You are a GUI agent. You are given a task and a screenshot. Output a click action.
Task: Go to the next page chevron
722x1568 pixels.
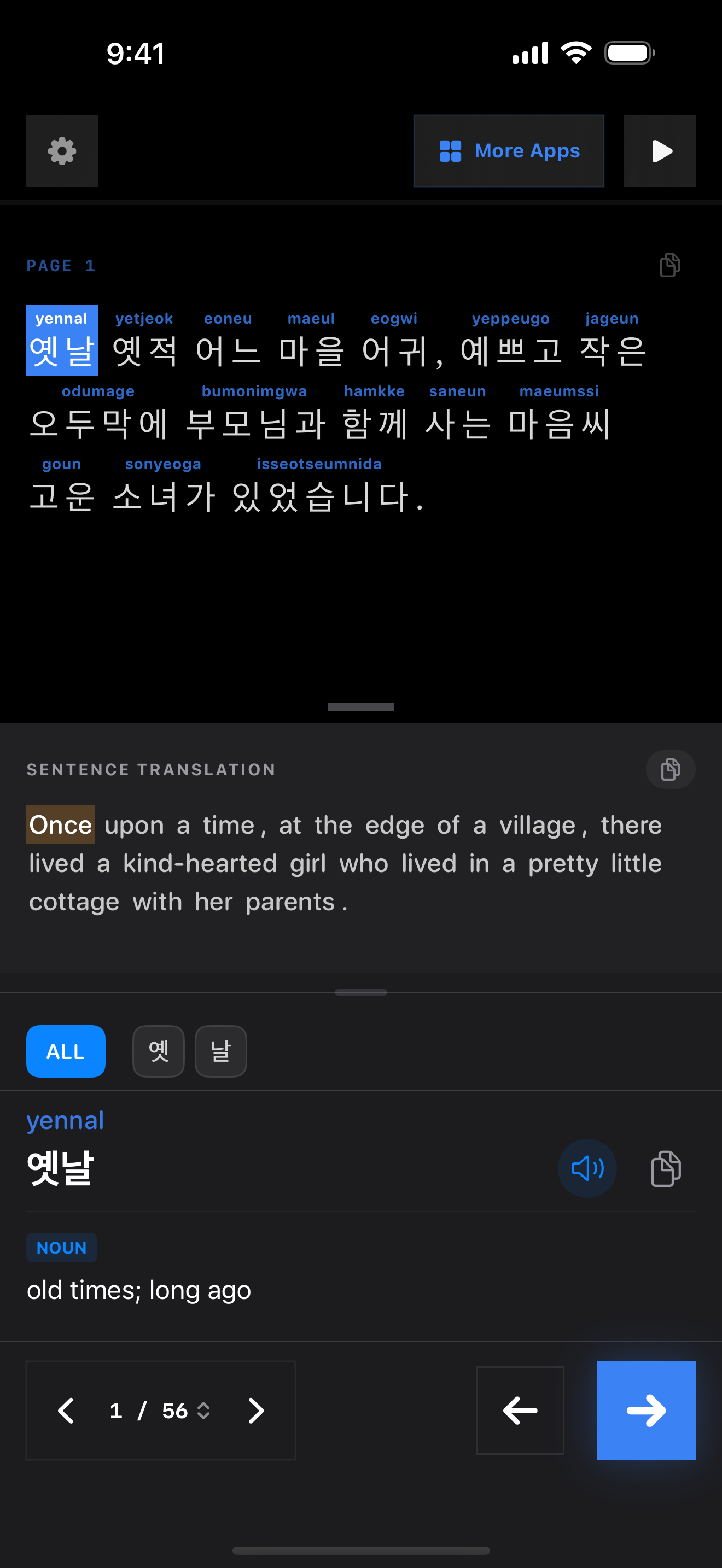pyautogui.click(x=255, y=1411)
